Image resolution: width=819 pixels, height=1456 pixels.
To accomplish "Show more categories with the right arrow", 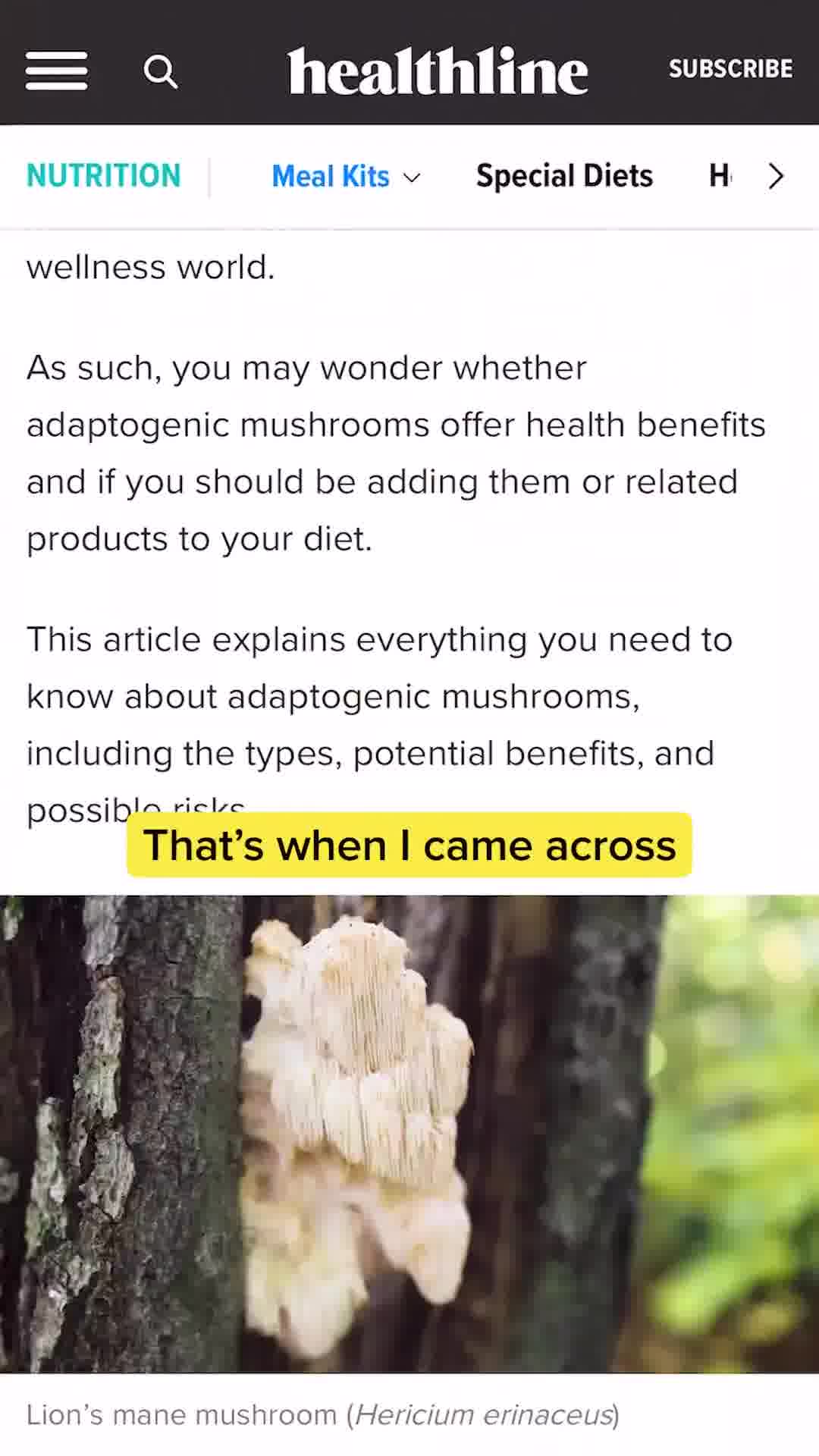I will (x=775, y=176).
